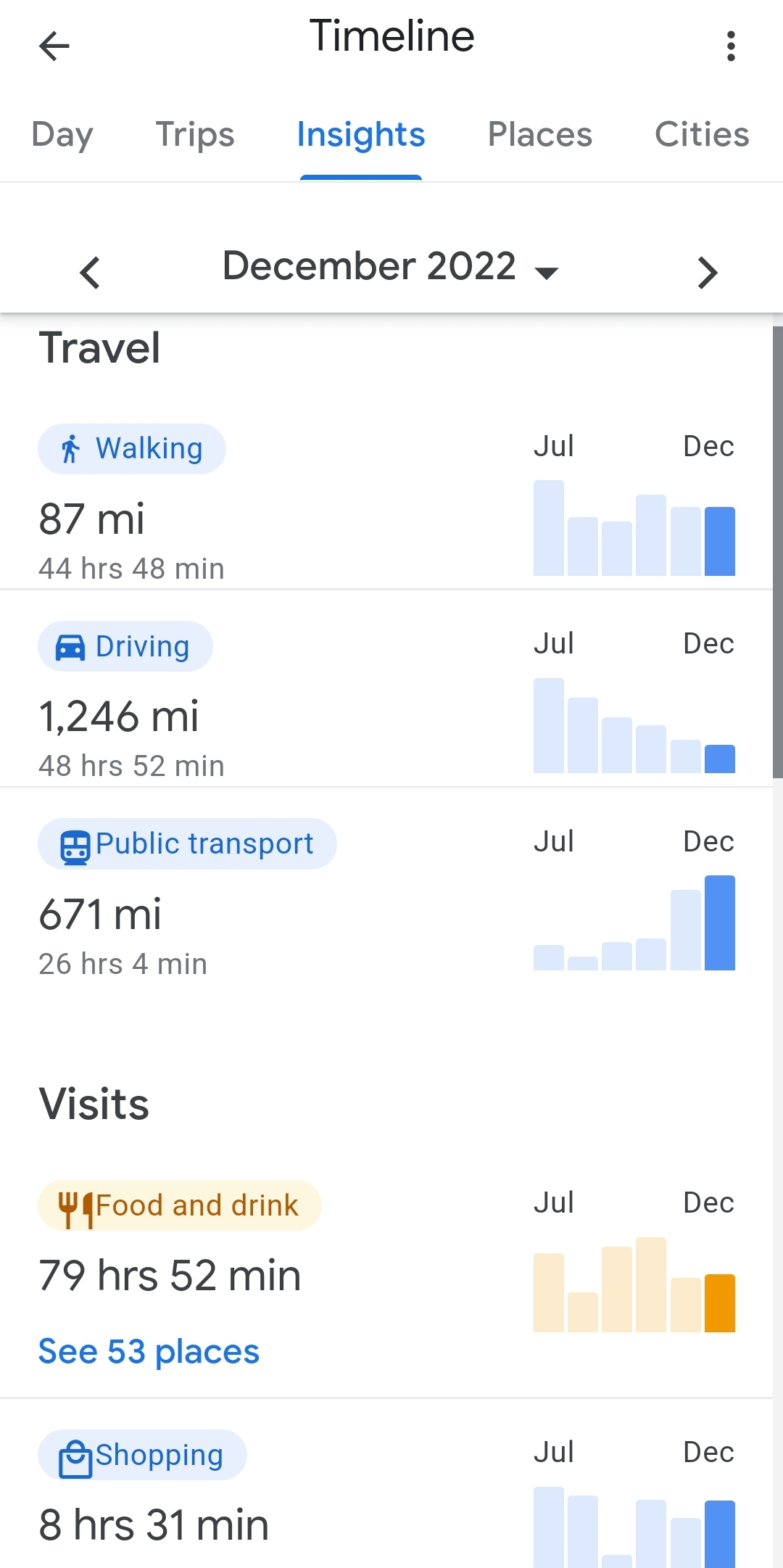The width and height of the screenshot is (783, 1568).
Task: Tap the Driving chip
Action: coord(125,646)
